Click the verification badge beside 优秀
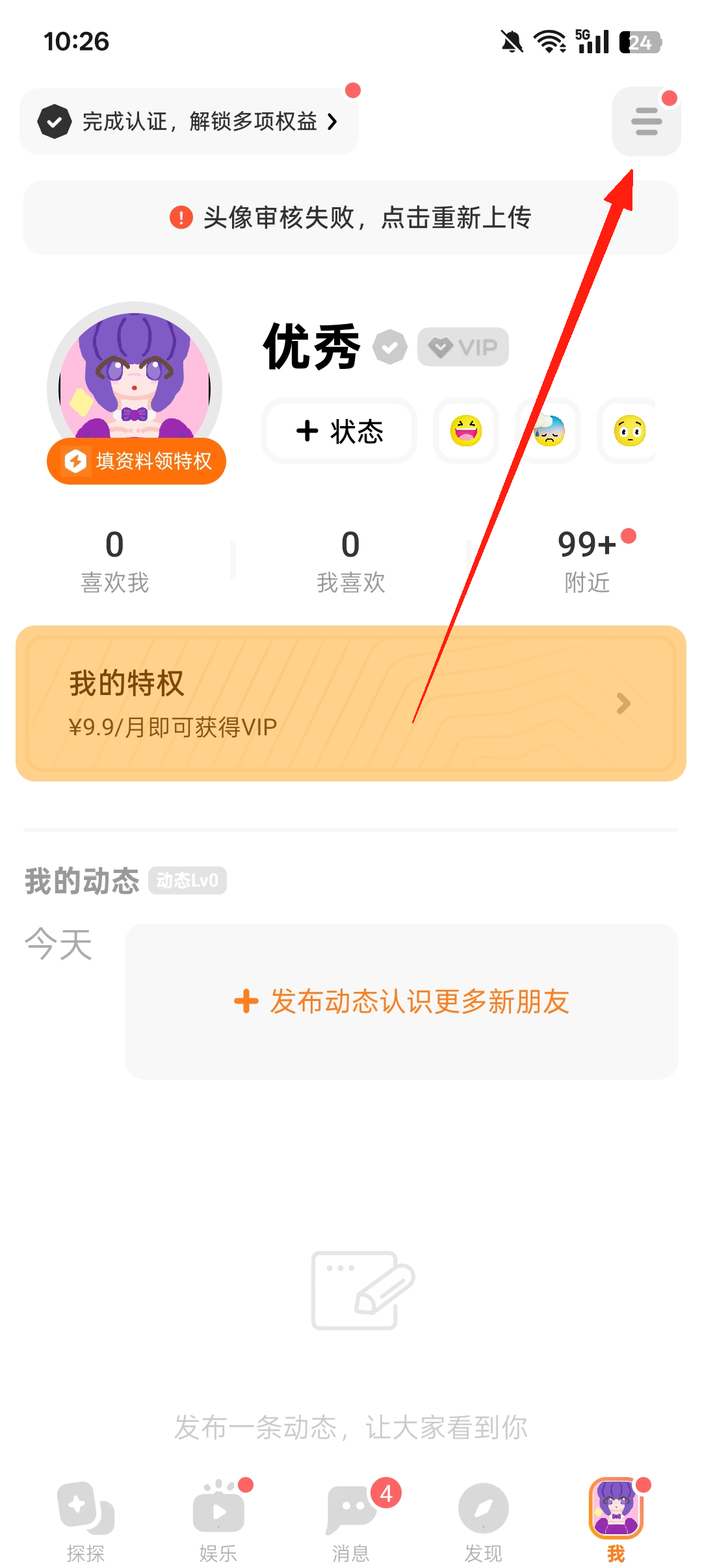Screen dimensions: 702x1568 pos(389,347)
